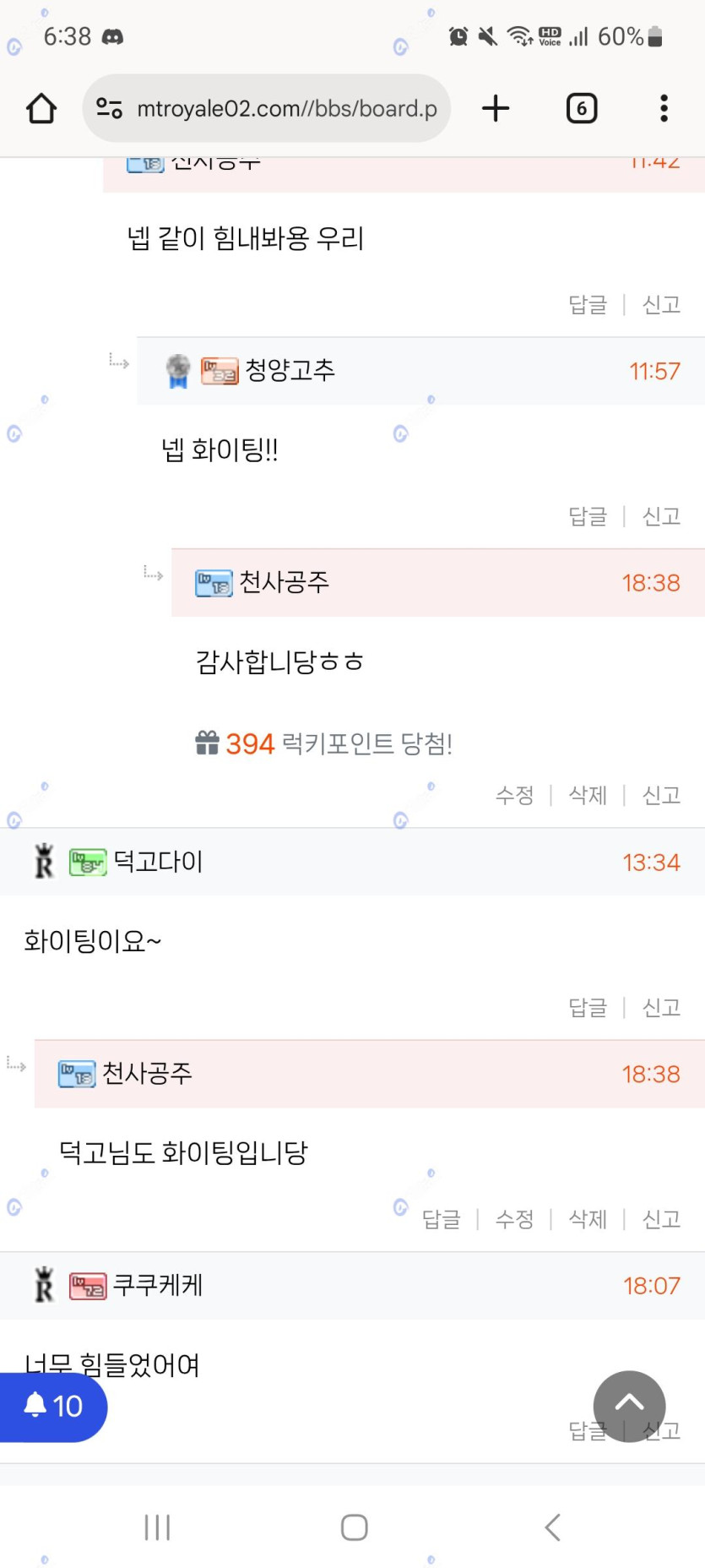Report 청양고추's 넵 화이팅!! comment
The height and width of the screenshot is (1568, 705).
(661, 516)
